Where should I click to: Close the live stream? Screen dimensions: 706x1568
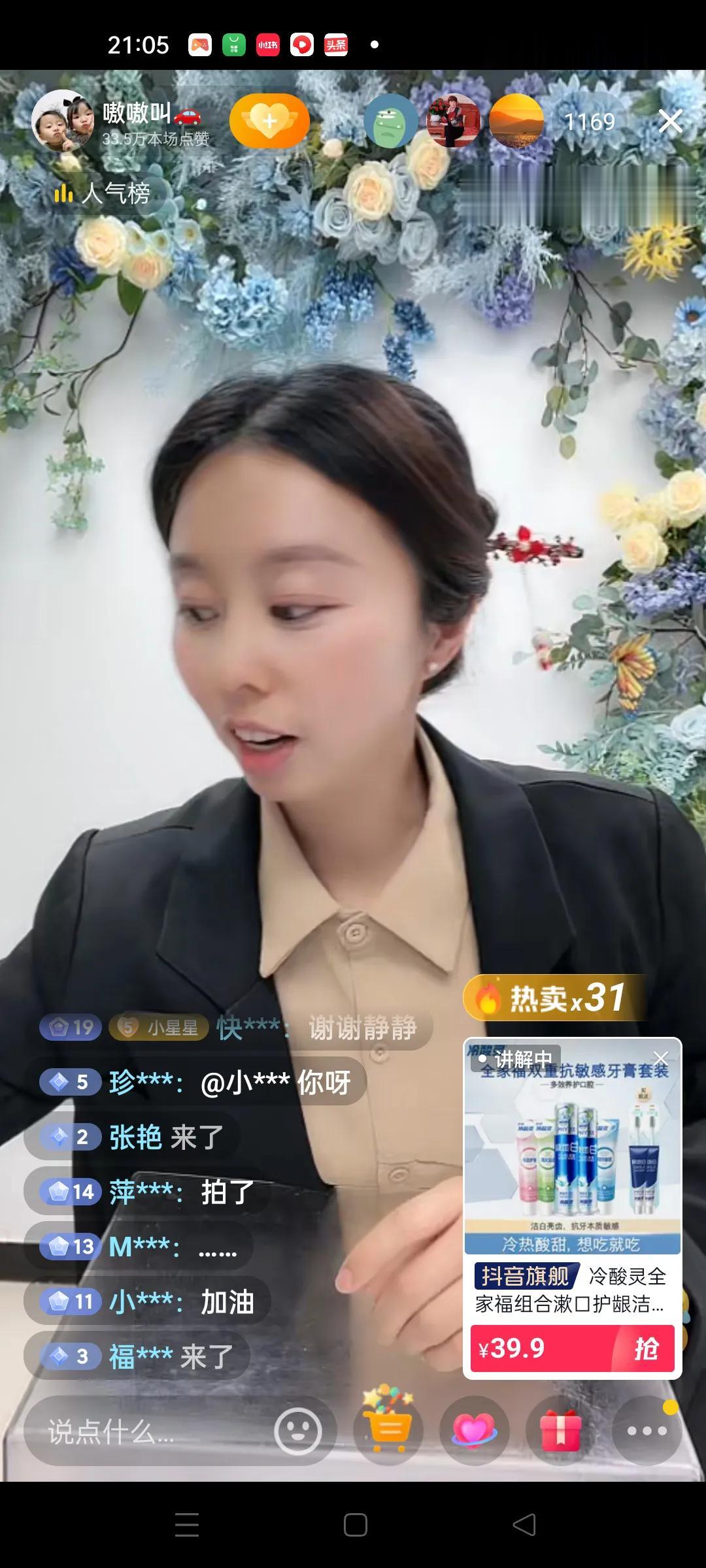tap(670, 122)
